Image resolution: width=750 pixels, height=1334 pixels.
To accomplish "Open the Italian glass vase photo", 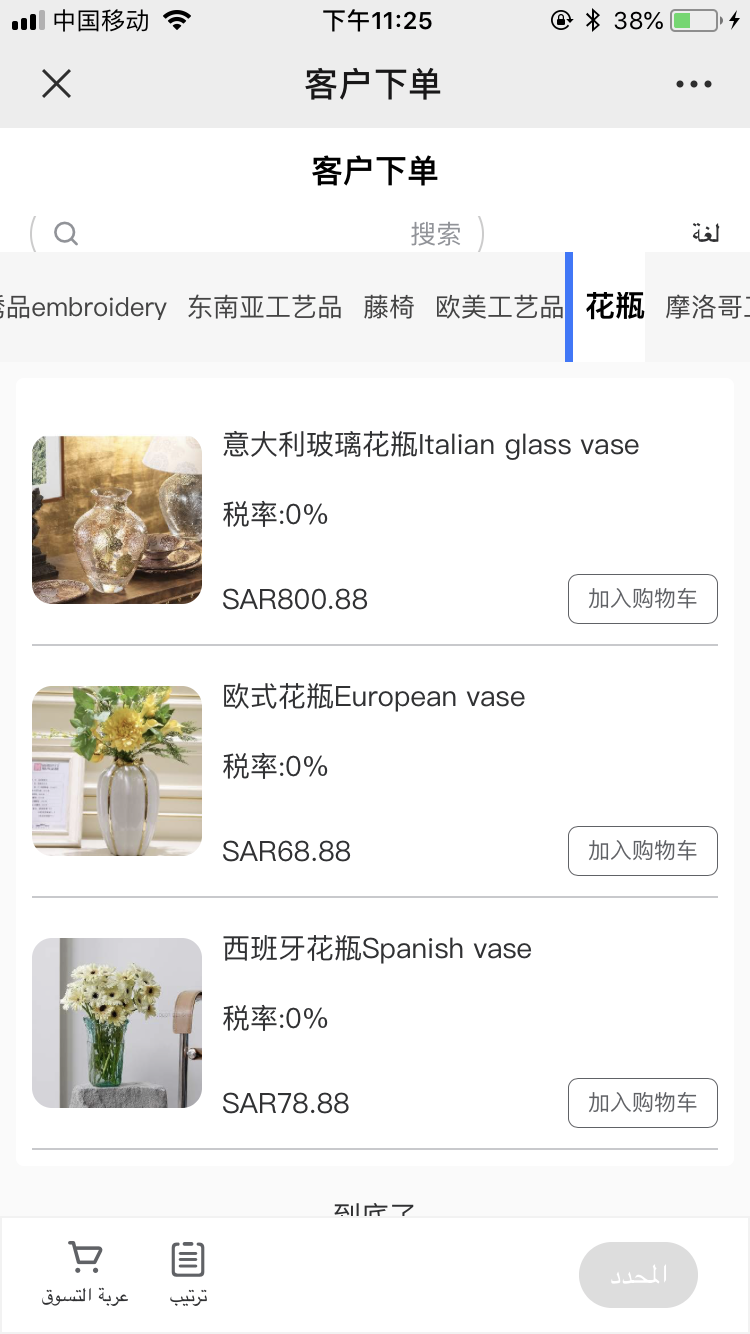I will pos(117,520).
